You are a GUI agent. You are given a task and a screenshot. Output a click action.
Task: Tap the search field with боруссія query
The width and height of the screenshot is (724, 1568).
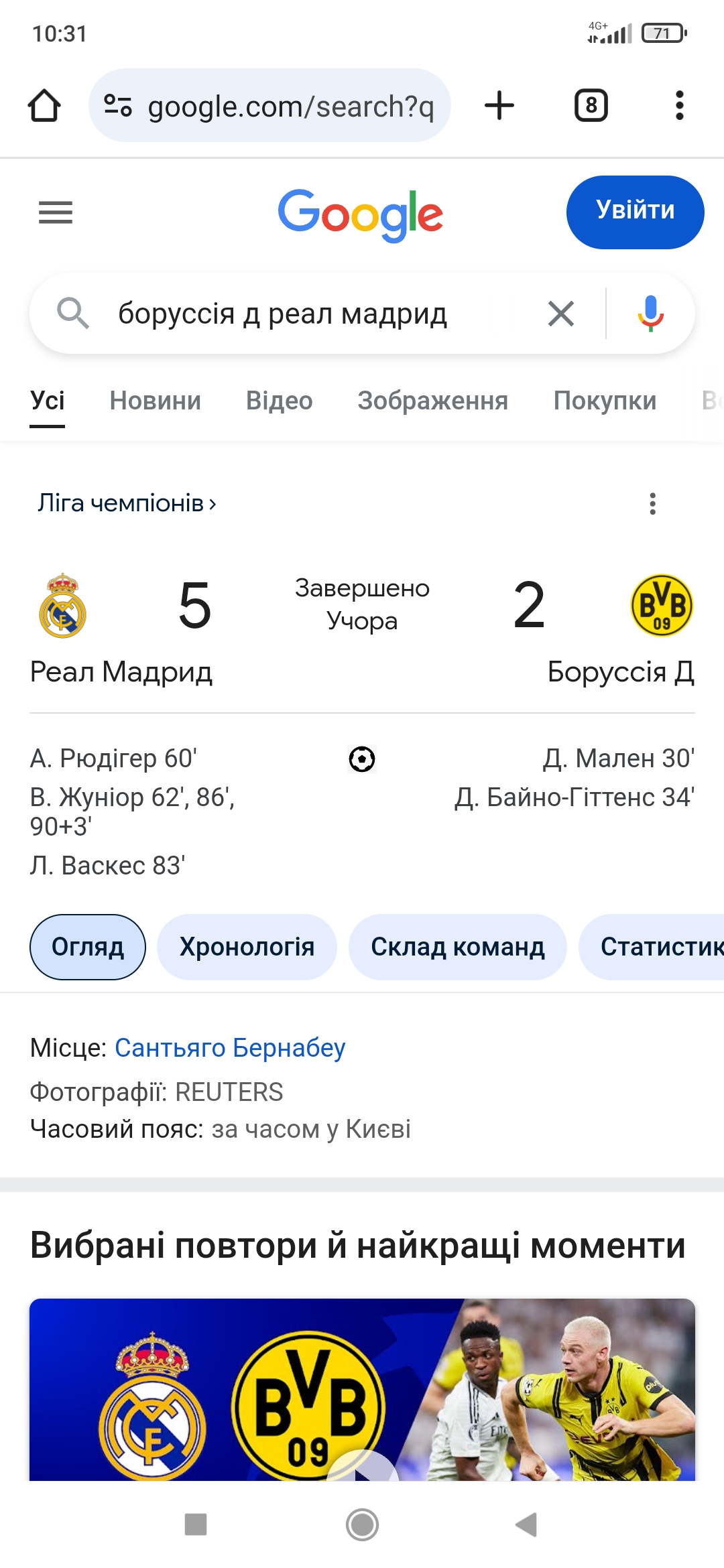point(322,314)
